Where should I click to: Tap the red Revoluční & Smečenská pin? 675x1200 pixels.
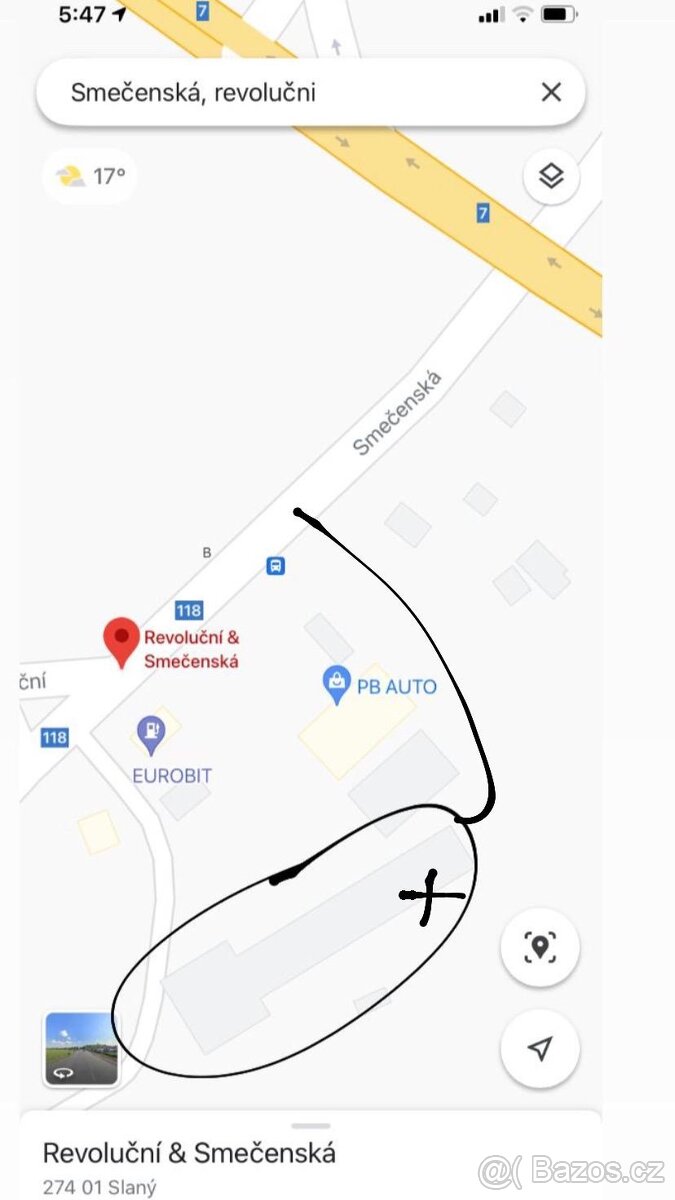click(x=122, y=641)
